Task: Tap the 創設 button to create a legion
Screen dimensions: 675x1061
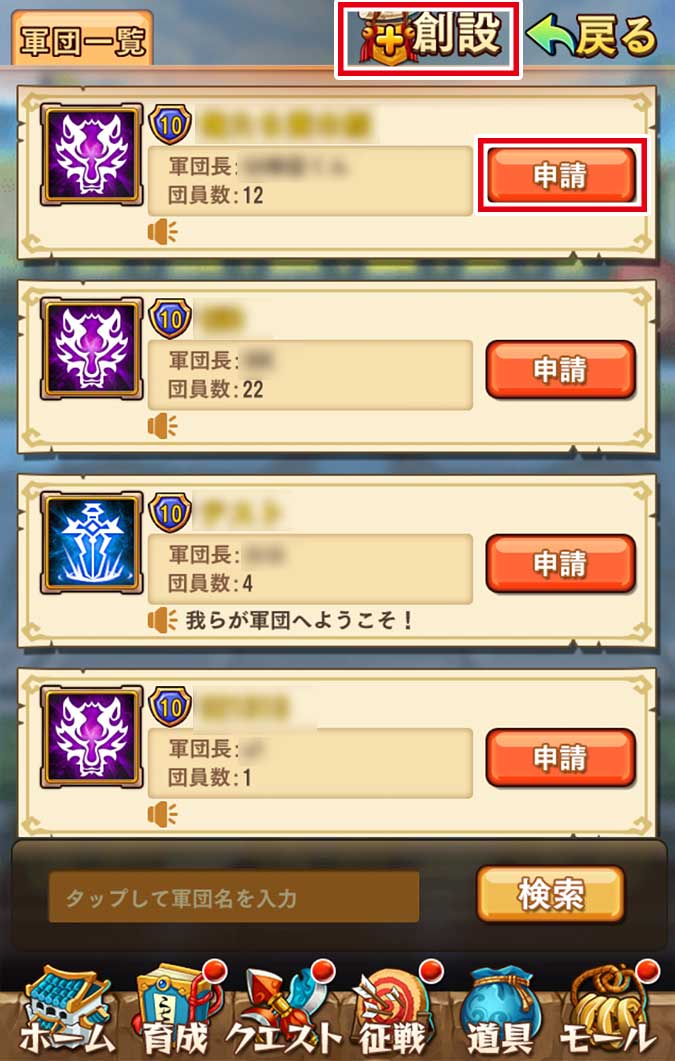Action: click(x=429, y=38)
